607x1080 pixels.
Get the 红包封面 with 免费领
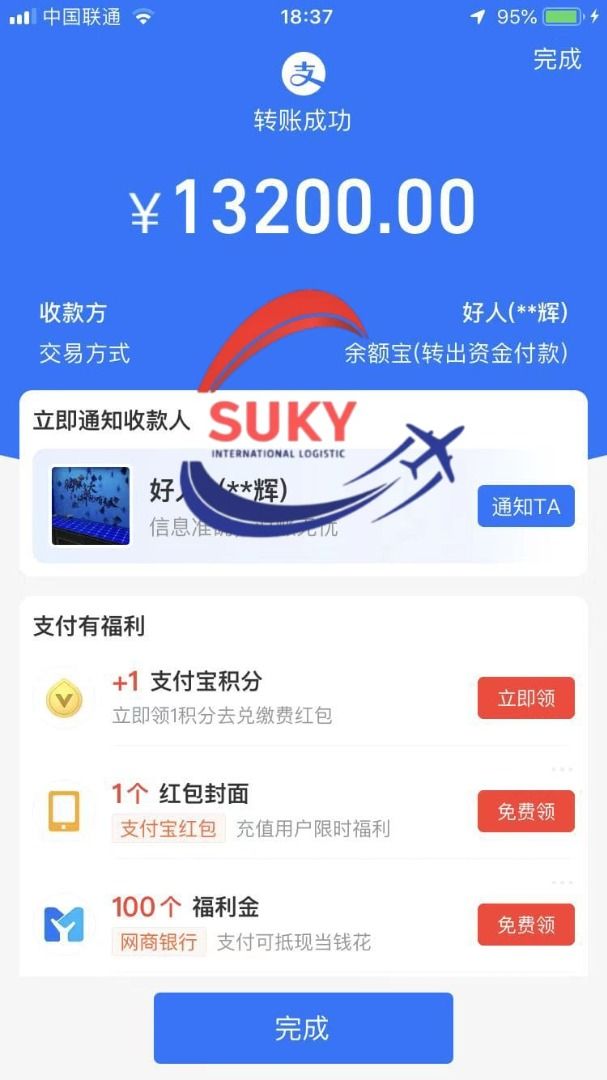pyautogui.click(x=526, y=811)
